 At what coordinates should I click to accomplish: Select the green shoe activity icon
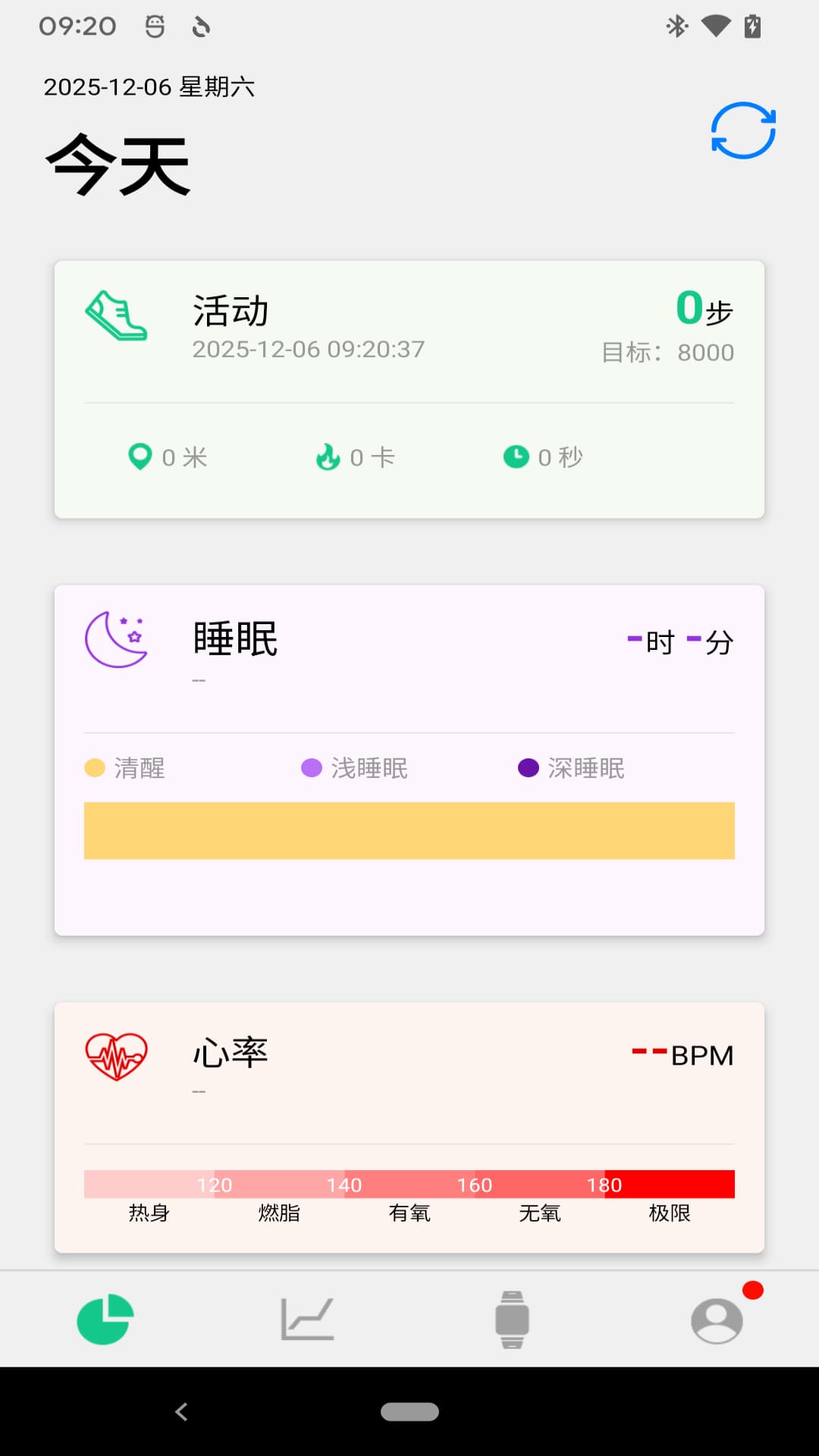coord(115,314)
